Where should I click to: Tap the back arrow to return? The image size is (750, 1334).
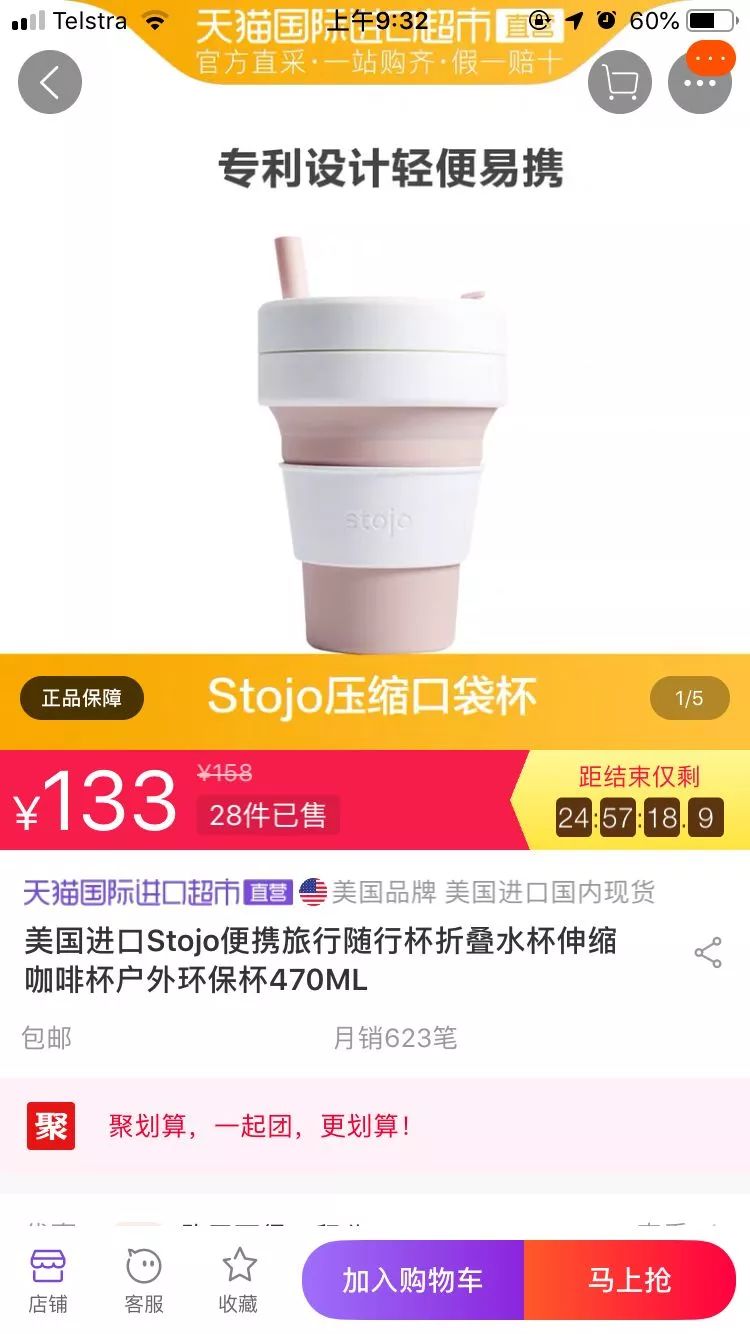(50, 84)
